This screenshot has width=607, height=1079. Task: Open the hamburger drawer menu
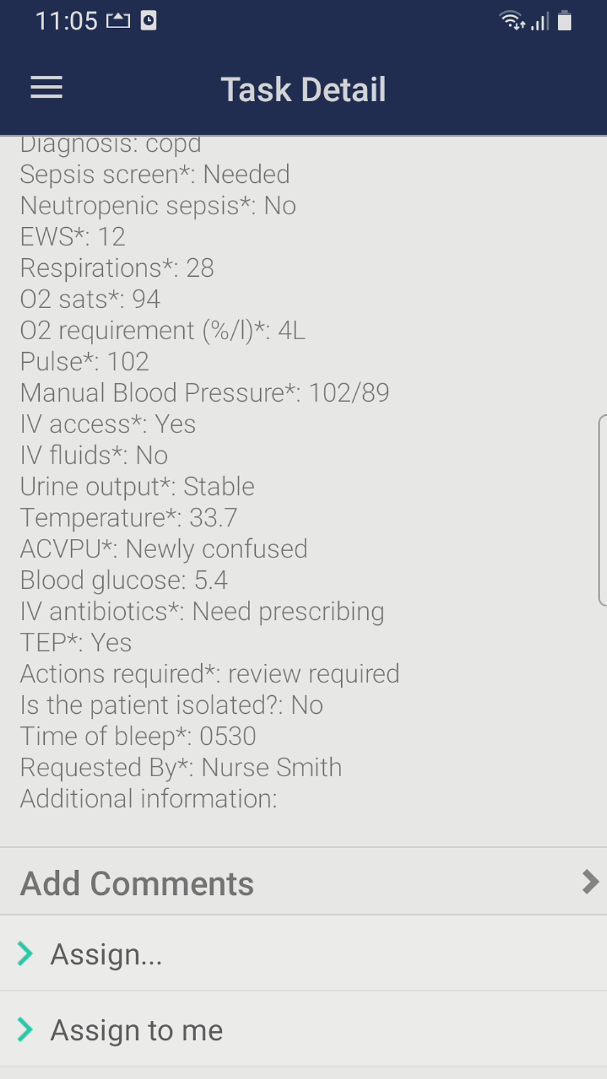[x=47, y=88]
